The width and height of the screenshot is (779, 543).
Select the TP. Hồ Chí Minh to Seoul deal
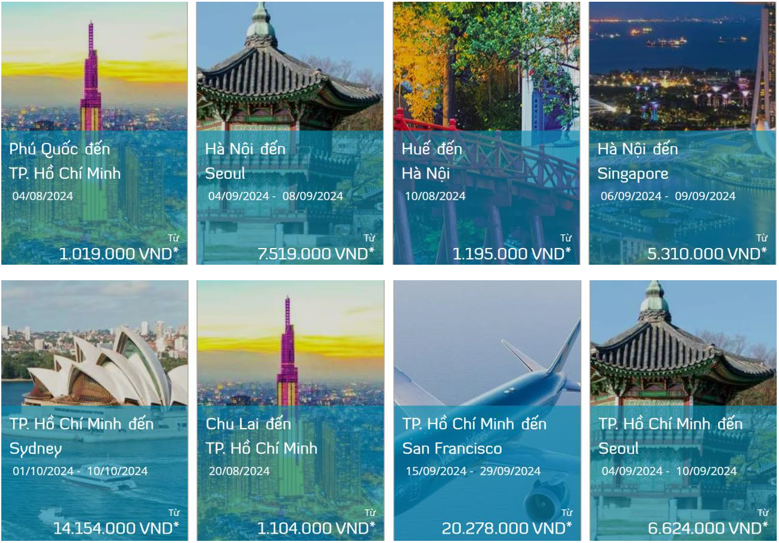point(683,410)
